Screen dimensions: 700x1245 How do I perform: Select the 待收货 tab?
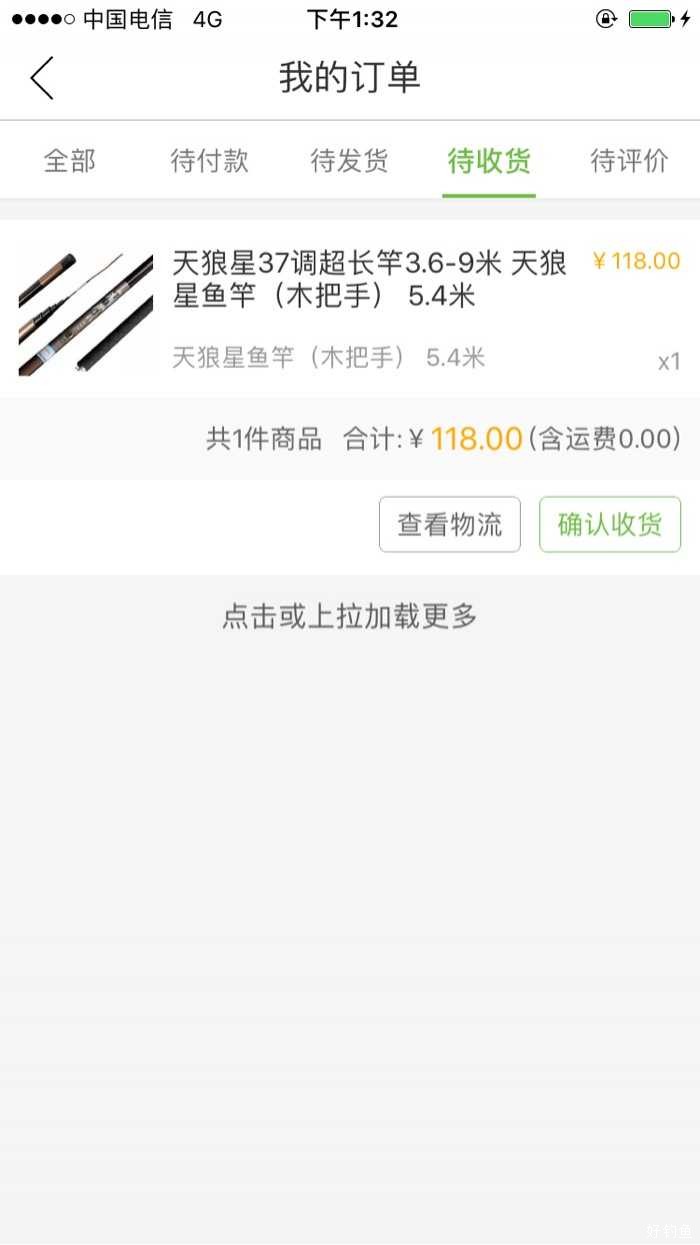[x=489, y=161]
